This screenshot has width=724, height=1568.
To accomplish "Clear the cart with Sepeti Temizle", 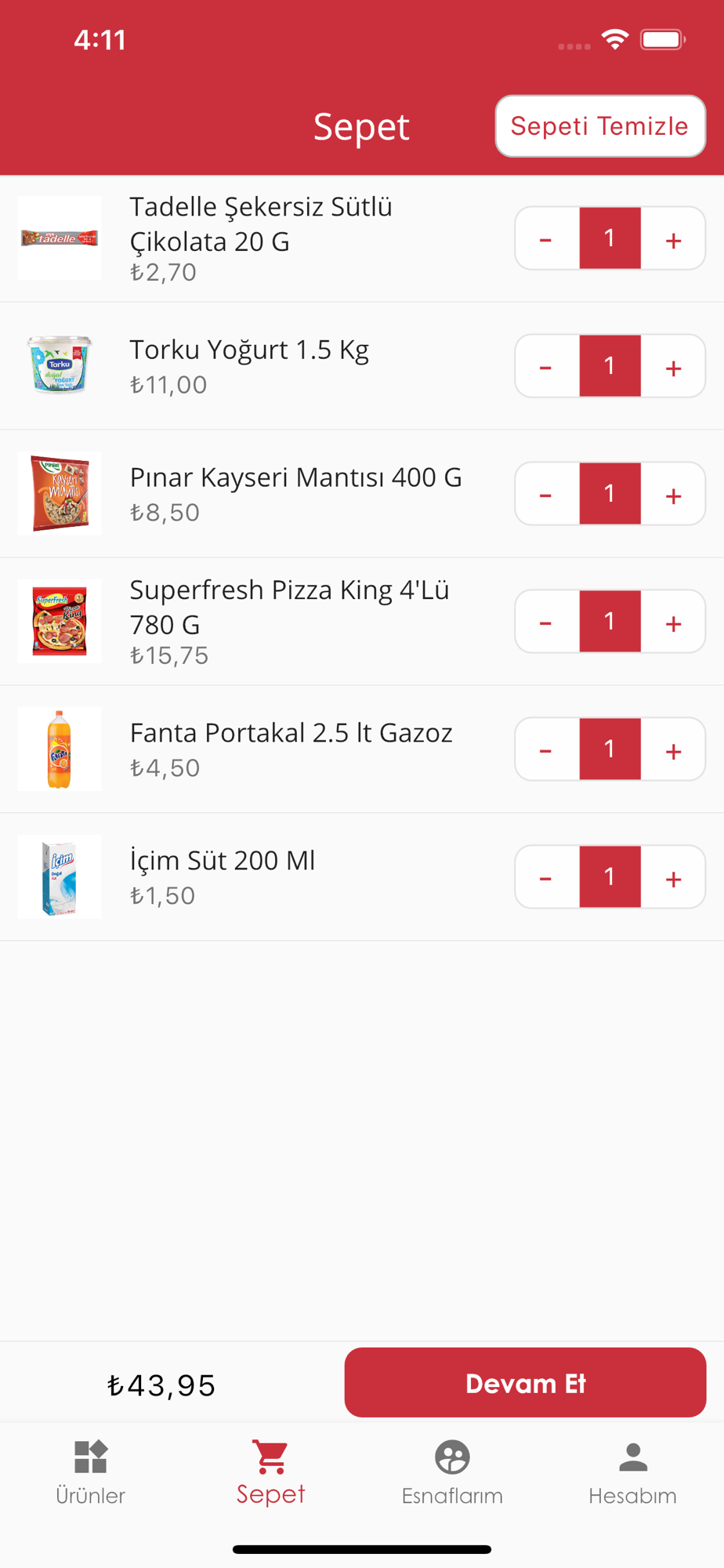I will click(599, 126).
